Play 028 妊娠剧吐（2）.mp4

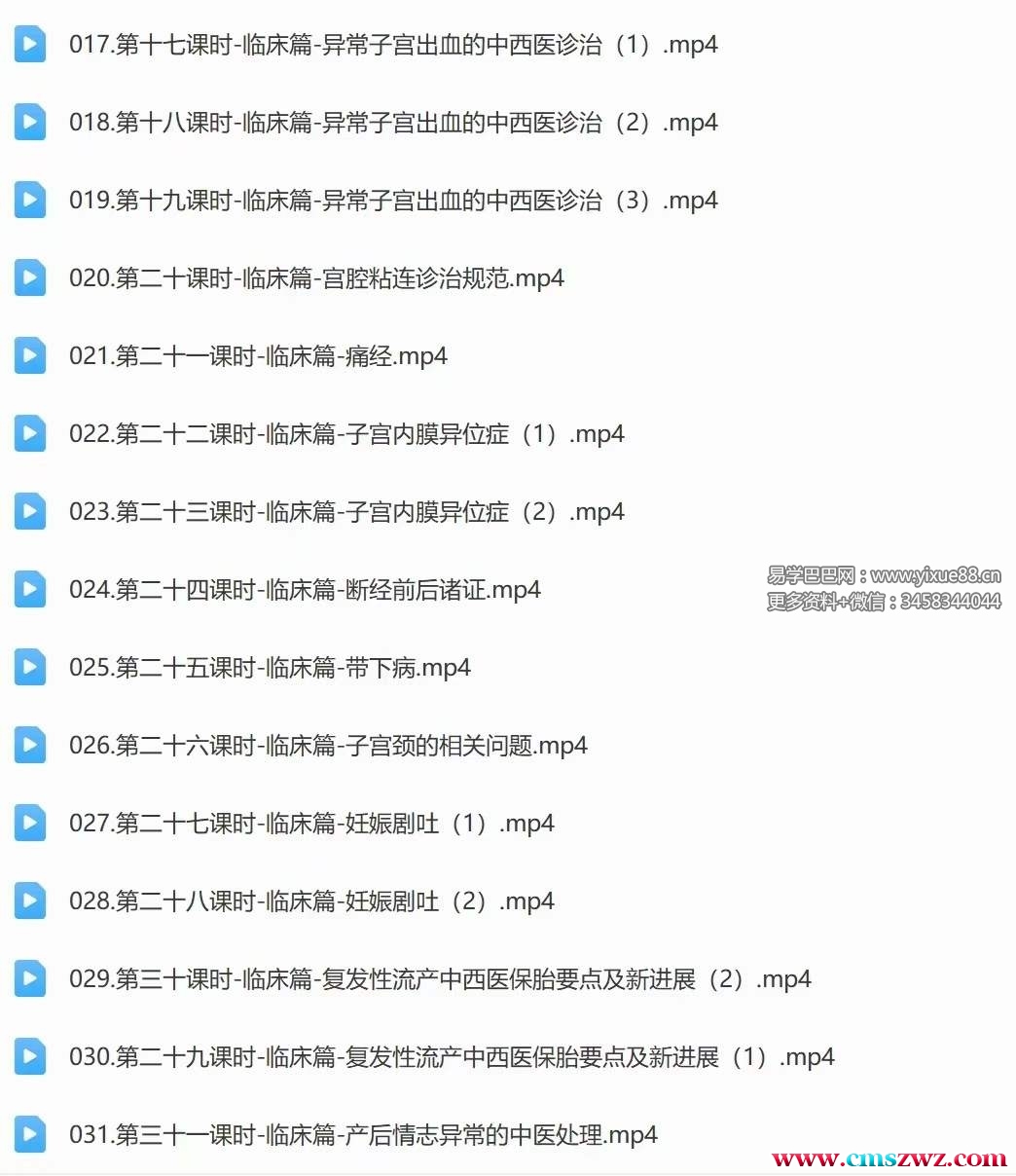tap(311, 901)
